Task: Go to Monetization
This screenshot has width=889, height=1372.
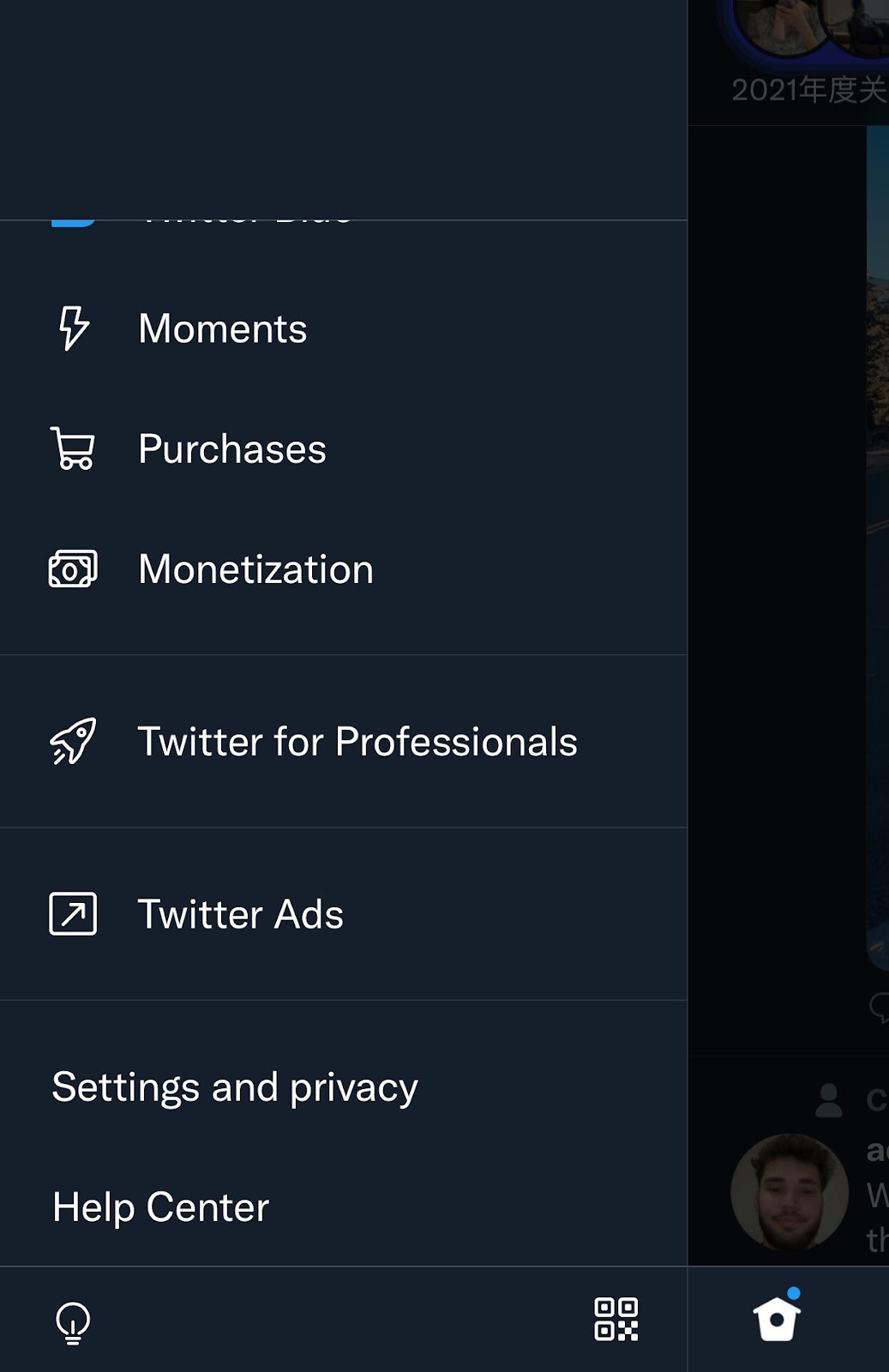Action: tap(255, 569)
